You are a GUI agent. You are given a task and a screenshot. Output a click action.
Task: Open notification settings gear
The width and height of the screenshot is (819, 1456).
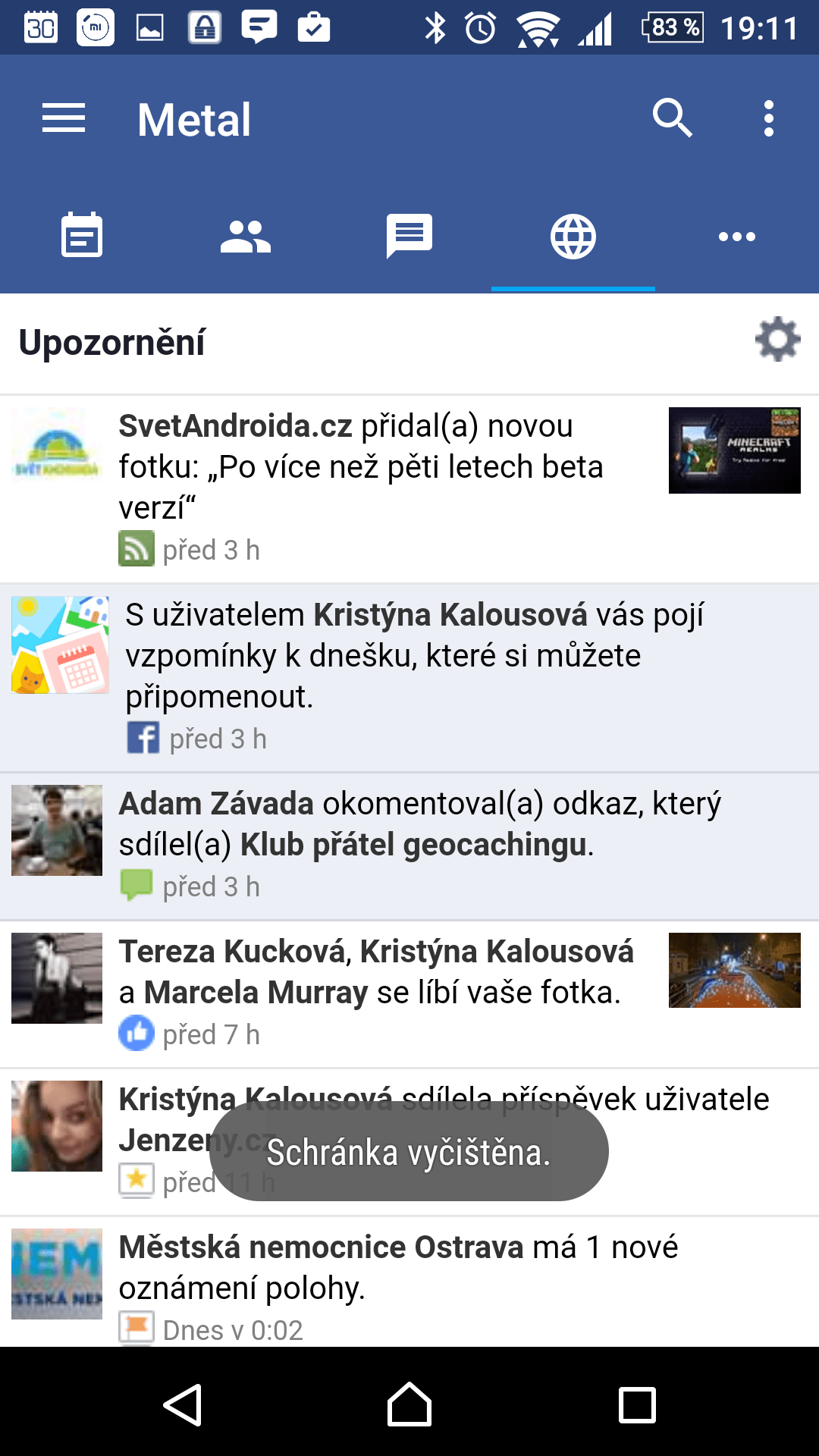coord(778,340)
